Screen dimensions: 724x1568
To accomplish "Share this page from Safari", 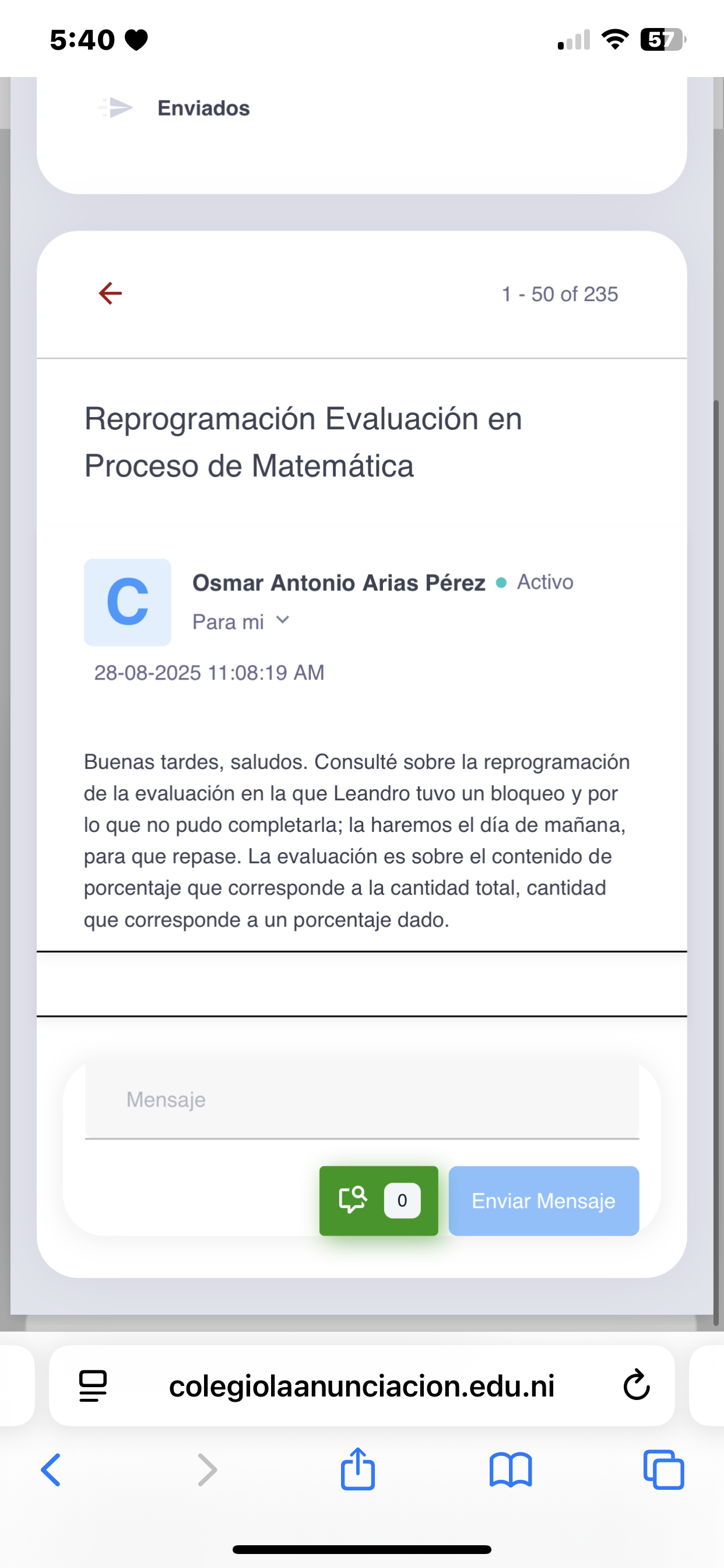I will 358,1469.
